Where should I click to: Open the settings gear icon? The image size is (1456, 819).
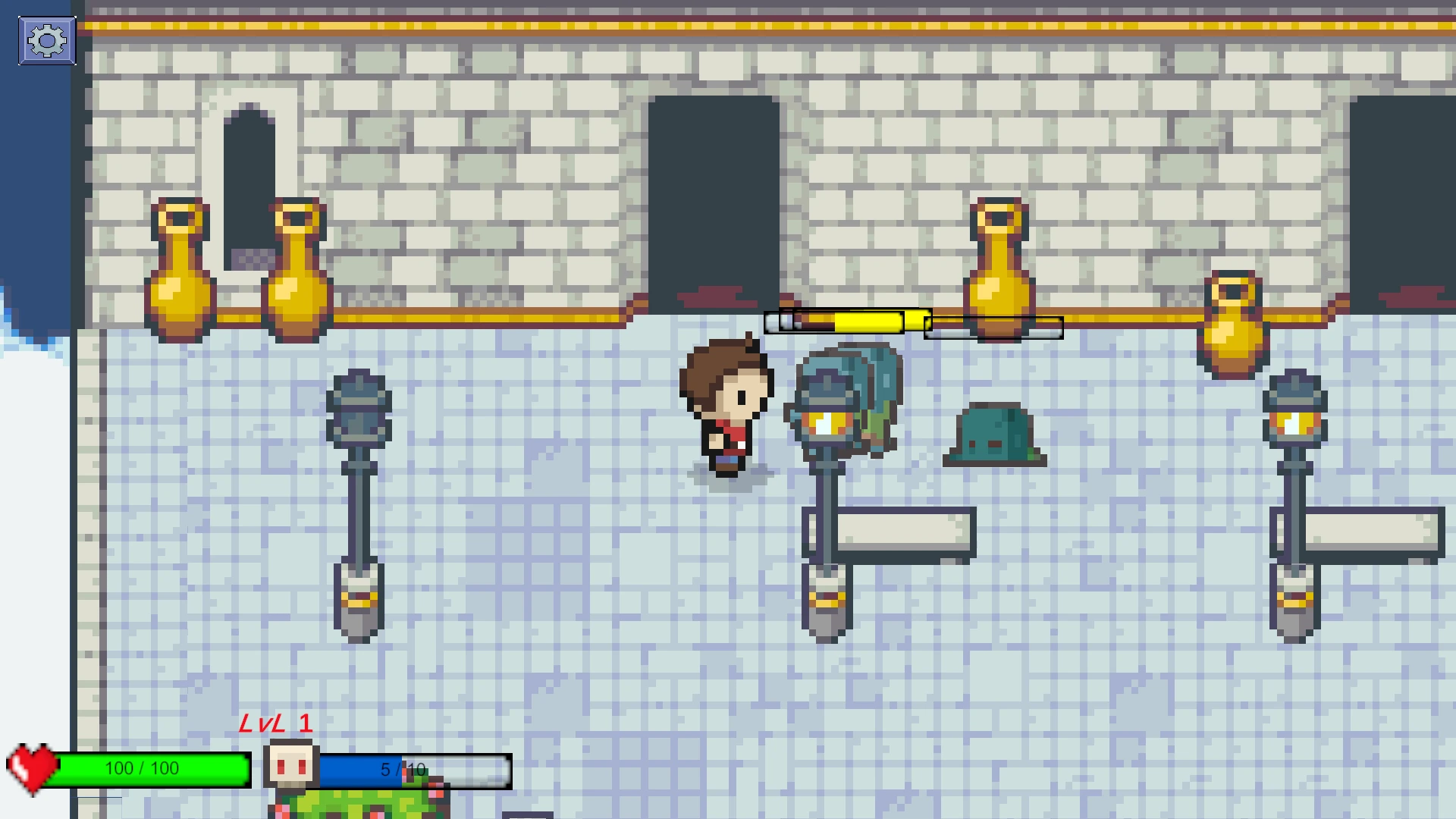coord(47,41)
